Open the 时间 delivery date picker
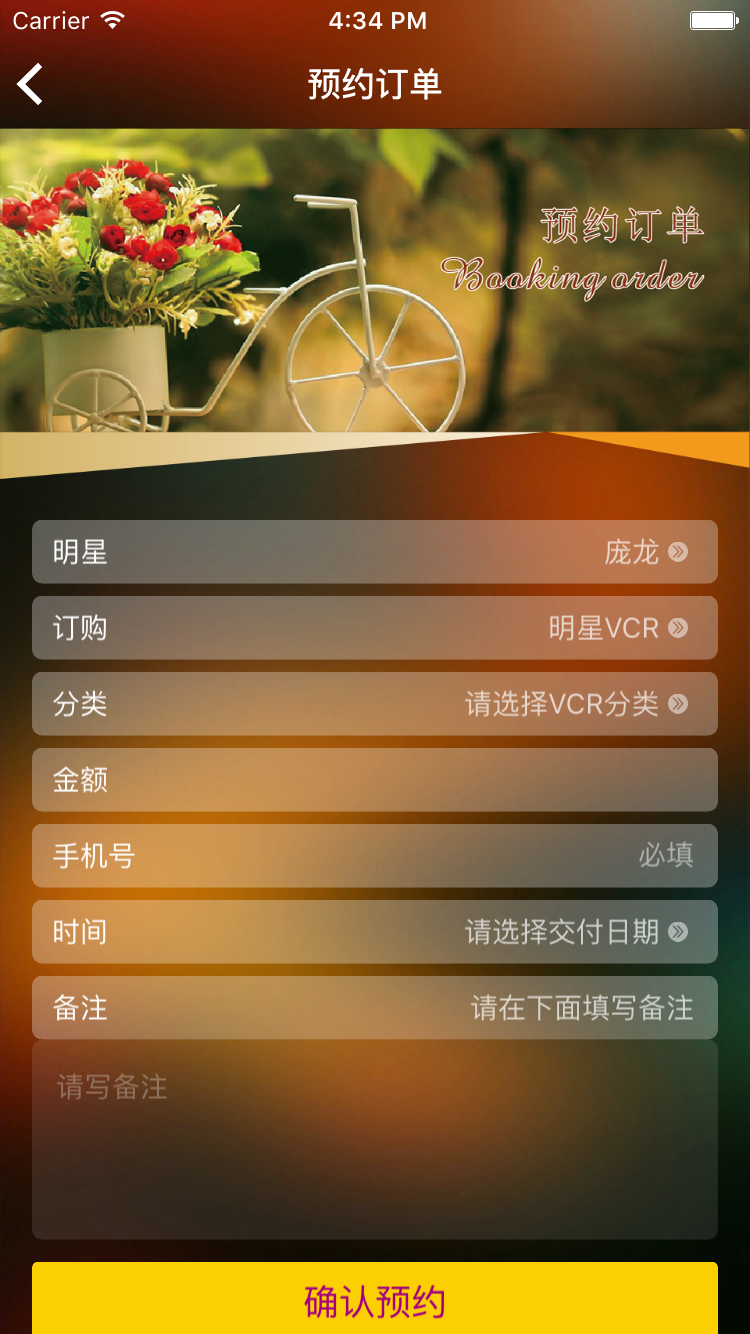Screen dimensions: 750x1334 click(x=375, y=931)
